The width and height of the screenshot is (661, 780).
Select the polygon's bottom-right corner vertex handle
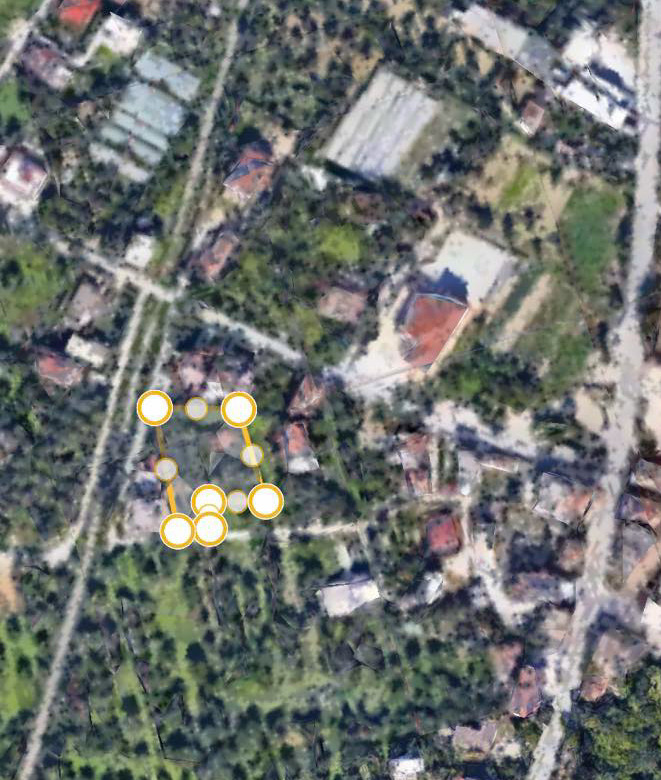(265, 501)
